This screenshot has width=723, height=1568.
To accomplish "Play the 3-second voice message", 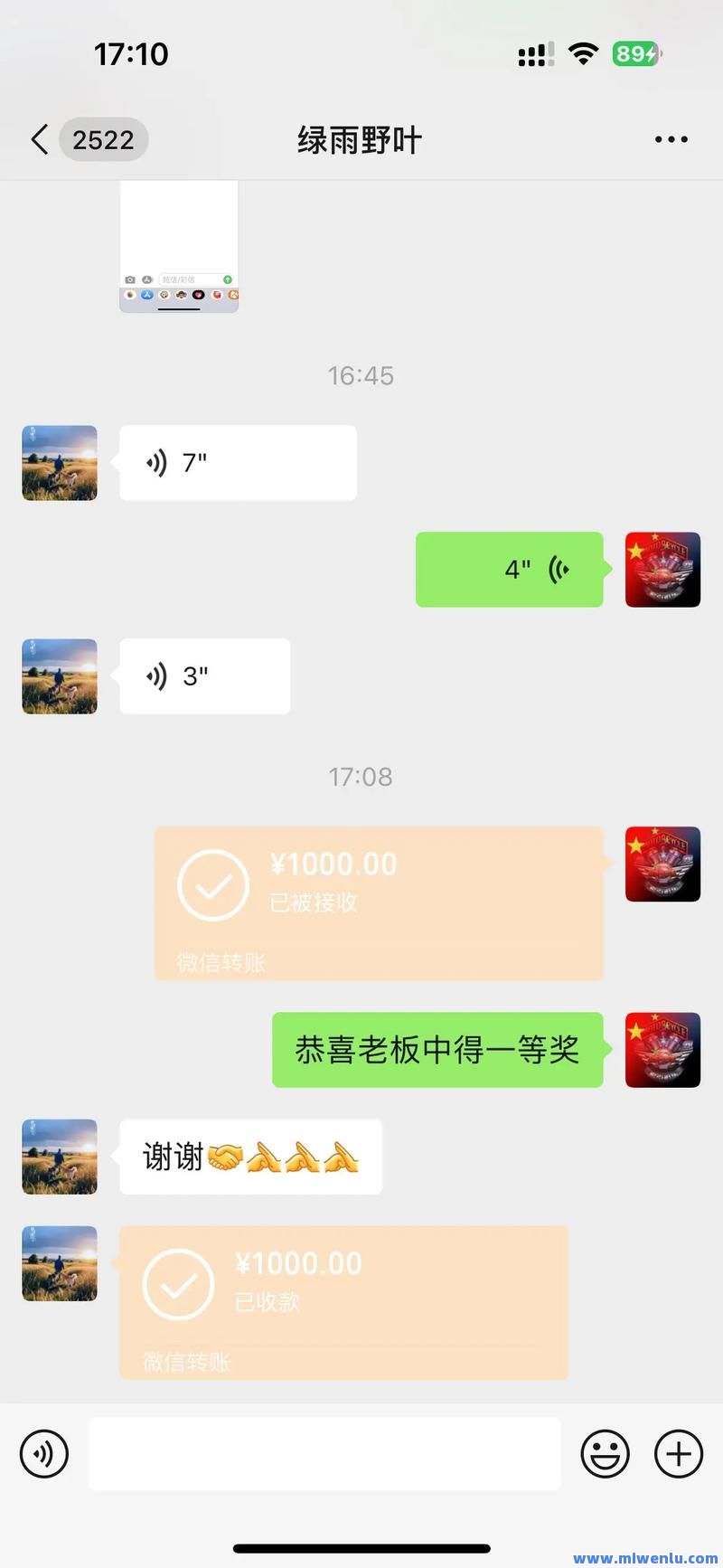I will pyautogui.click(x=204, y=676).
